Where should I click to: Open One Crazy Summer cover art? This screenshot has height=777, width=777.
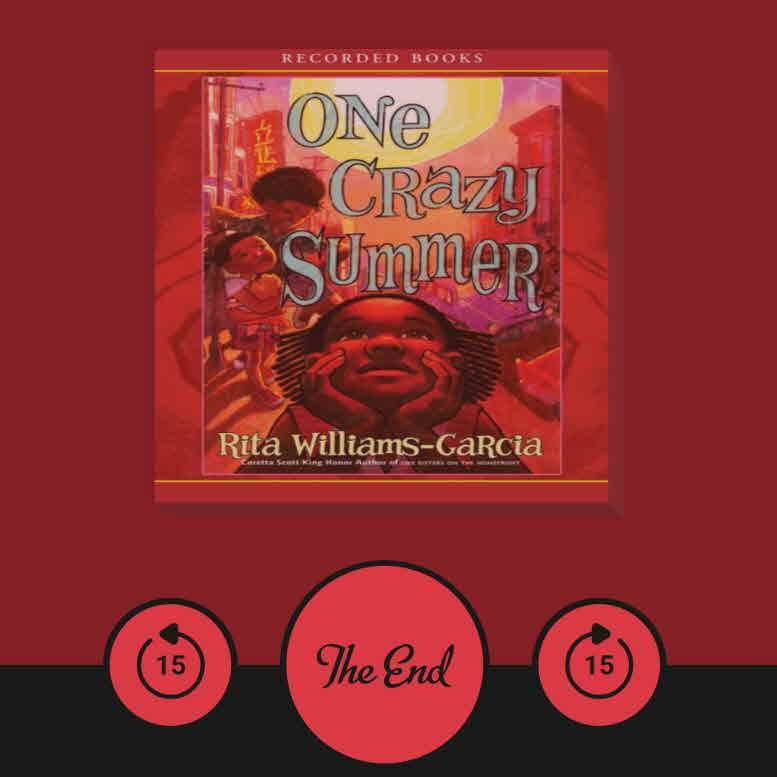[383, 280]
